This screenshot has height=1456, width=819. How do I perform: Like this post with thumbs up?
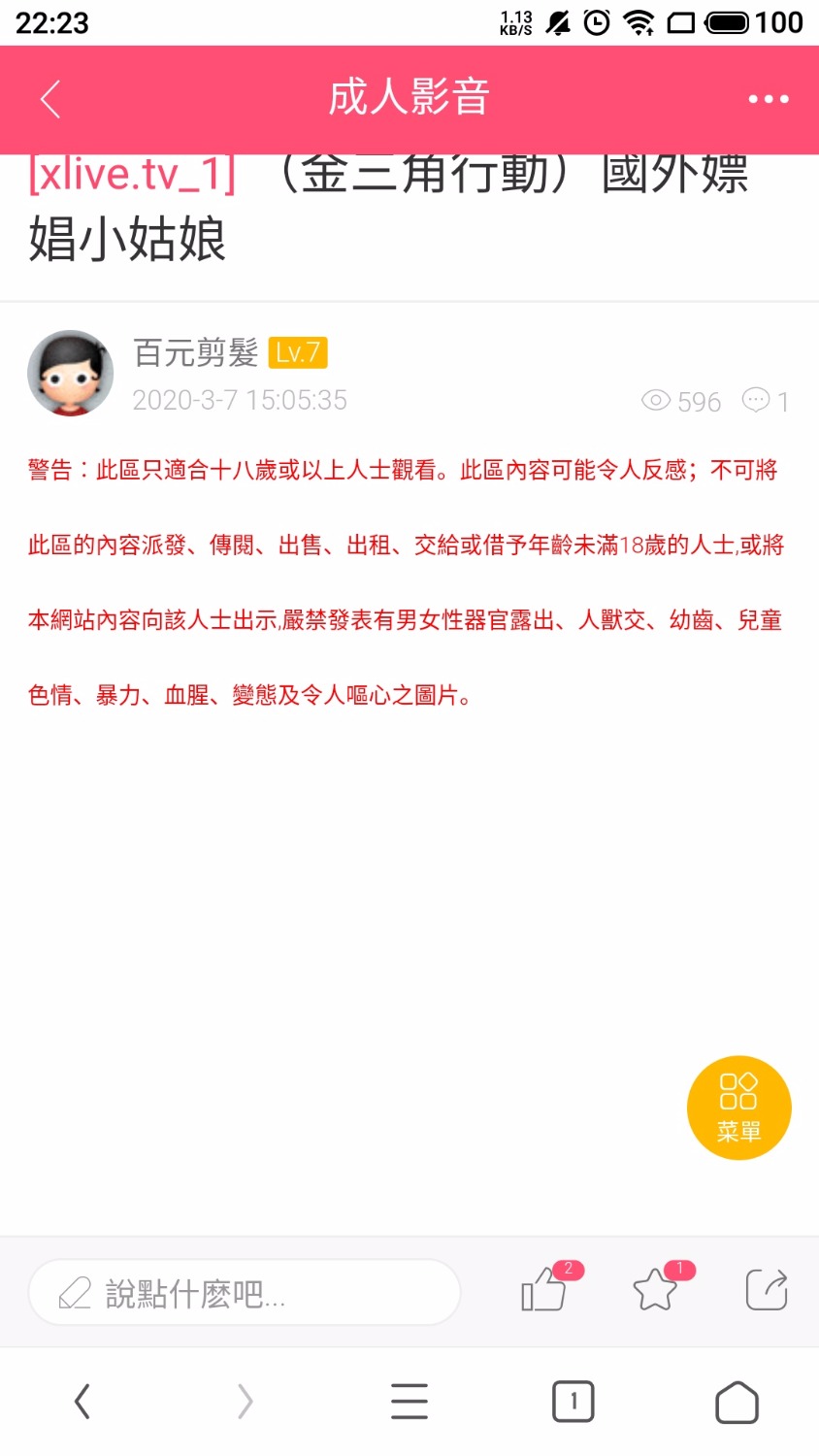click(544, 1291)
